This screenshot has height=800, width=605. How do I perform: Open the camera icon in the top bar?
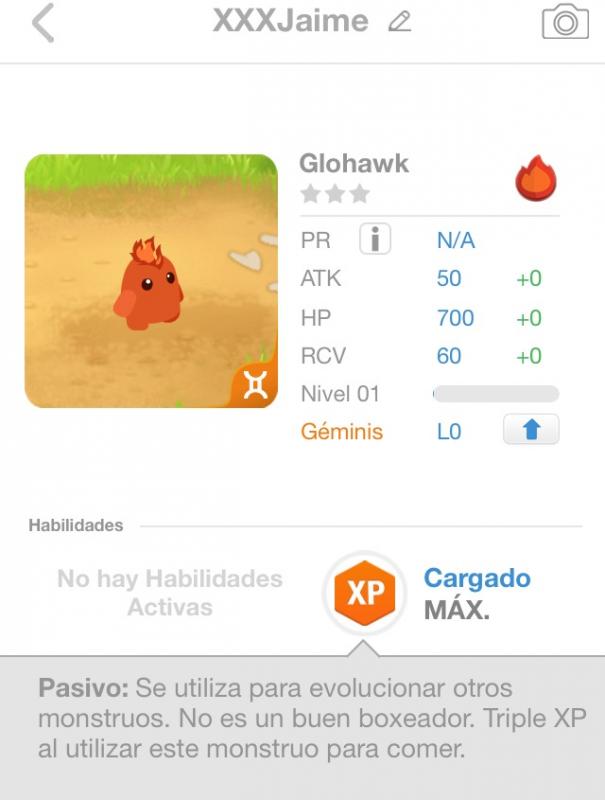coord(564,22)
